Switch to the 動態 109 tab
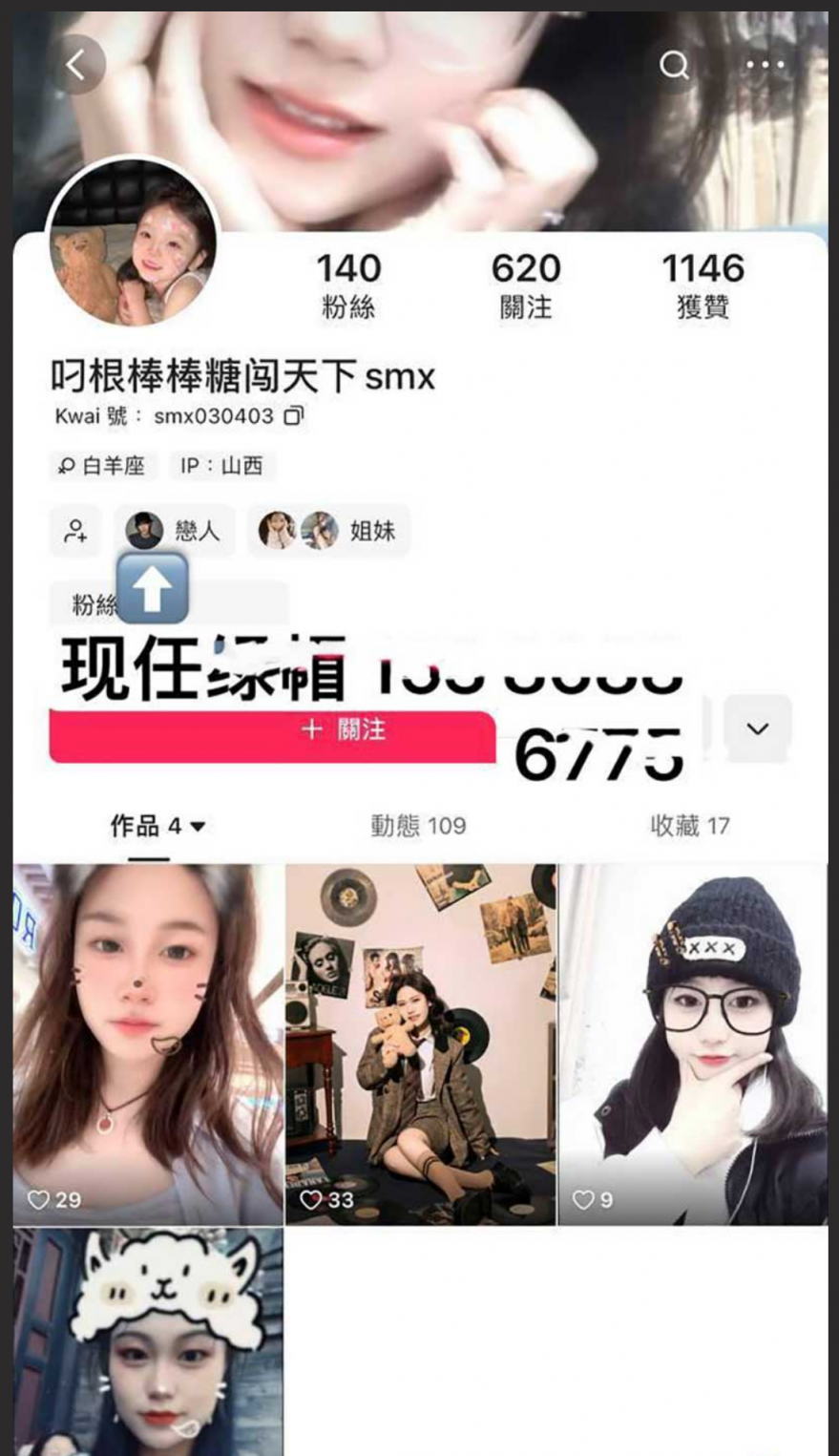 [x=418, y=826]
